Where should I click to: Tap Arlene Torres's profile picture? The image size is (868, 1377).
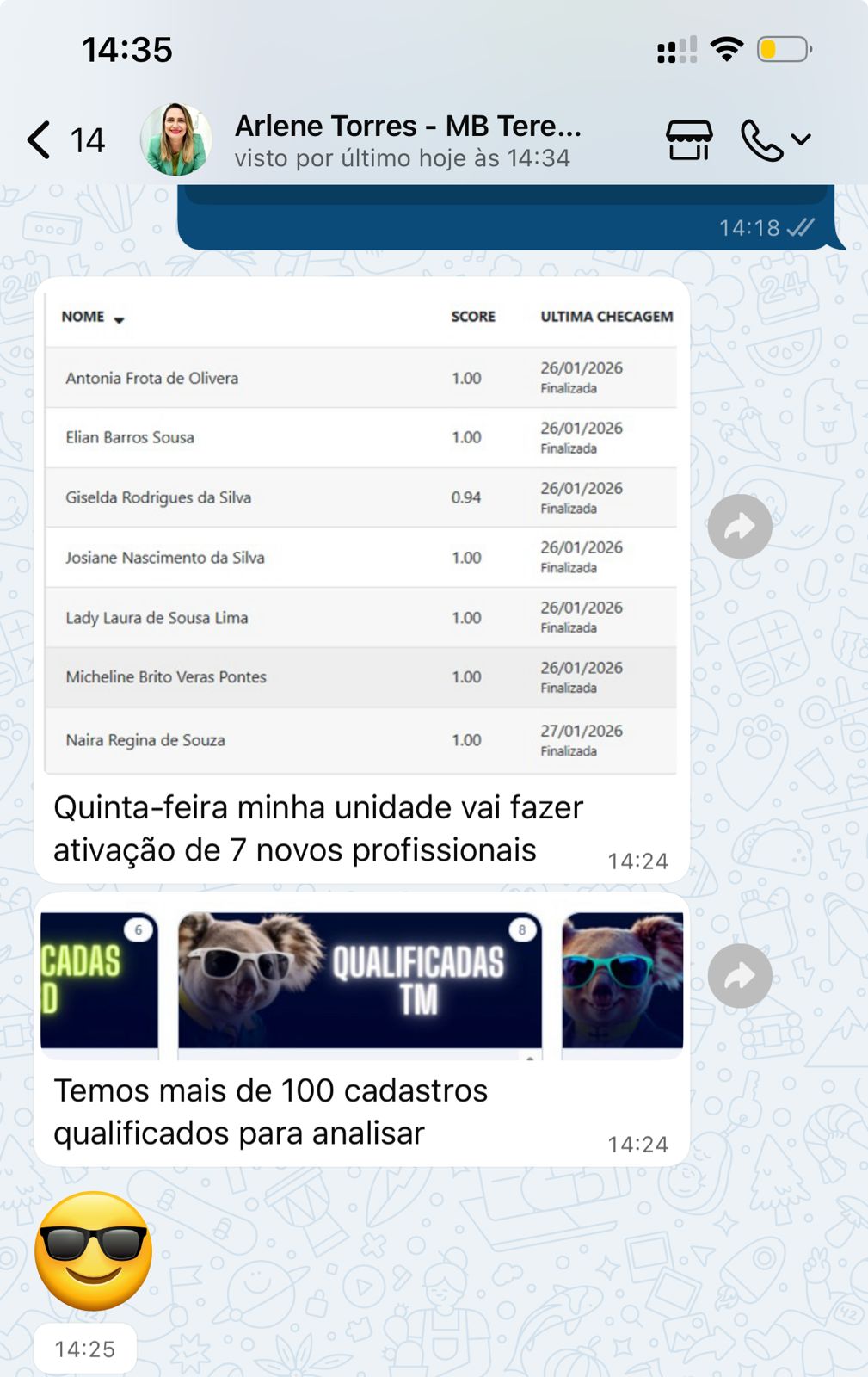point(175,138)
